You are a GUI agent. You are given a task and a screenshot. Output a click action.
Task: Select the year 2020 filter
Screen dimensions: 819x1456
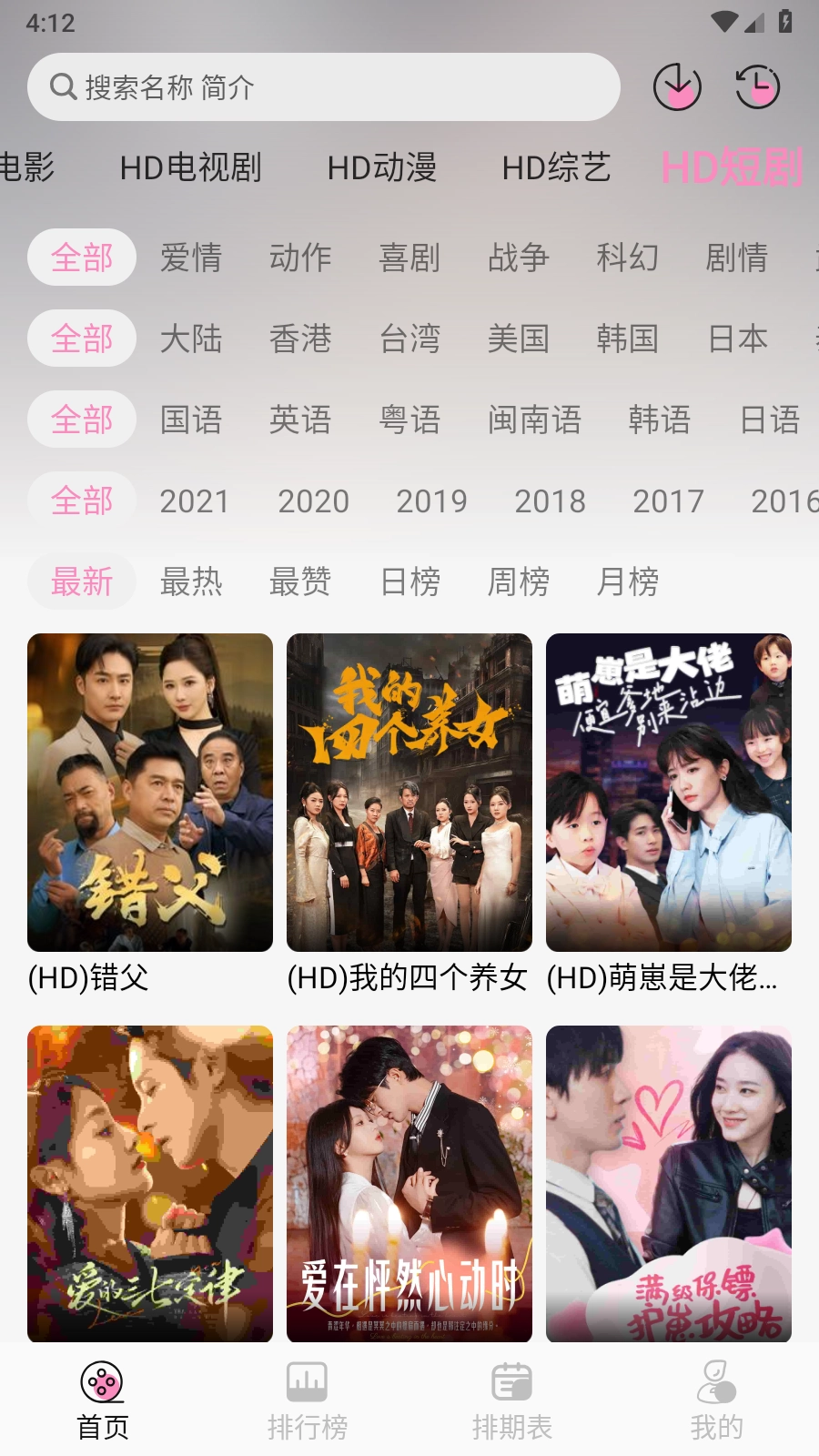pyautogui.click(x=313, y=500)
